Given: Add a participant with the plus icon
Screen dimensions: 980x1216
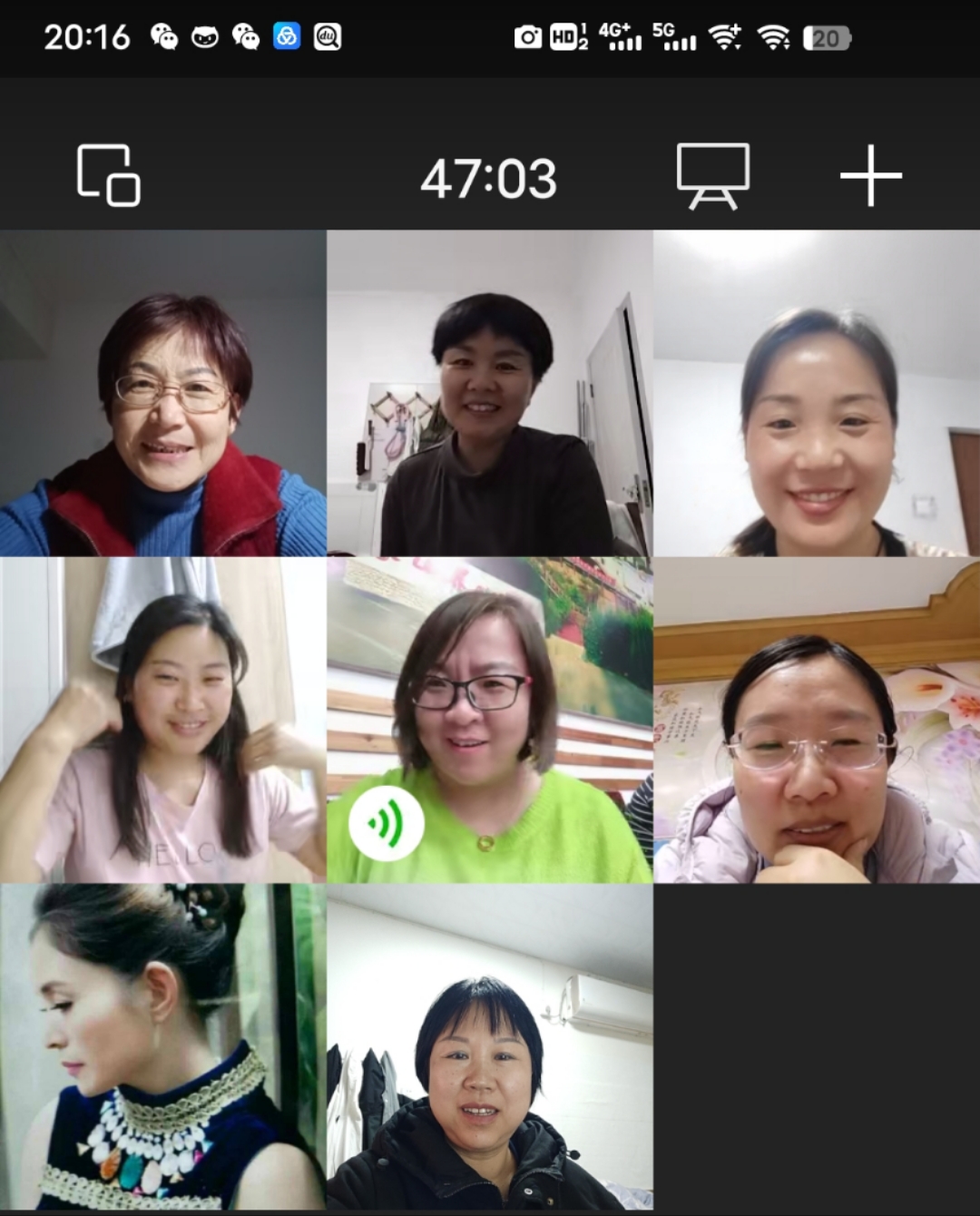Looking at the screenshot, I should click(x=870, y=176).
